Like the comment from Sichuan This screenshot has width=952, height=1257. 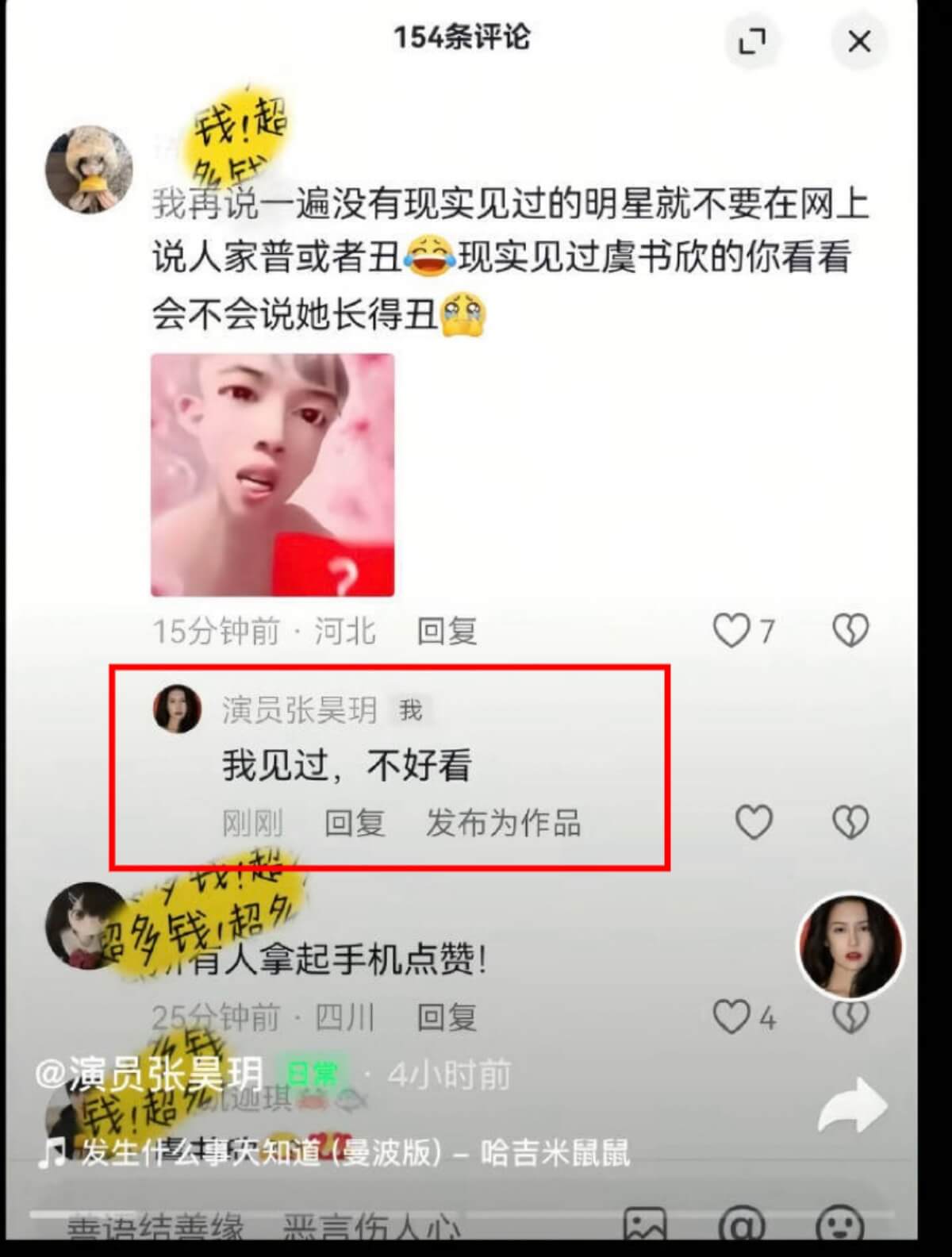click(731, 1017)
